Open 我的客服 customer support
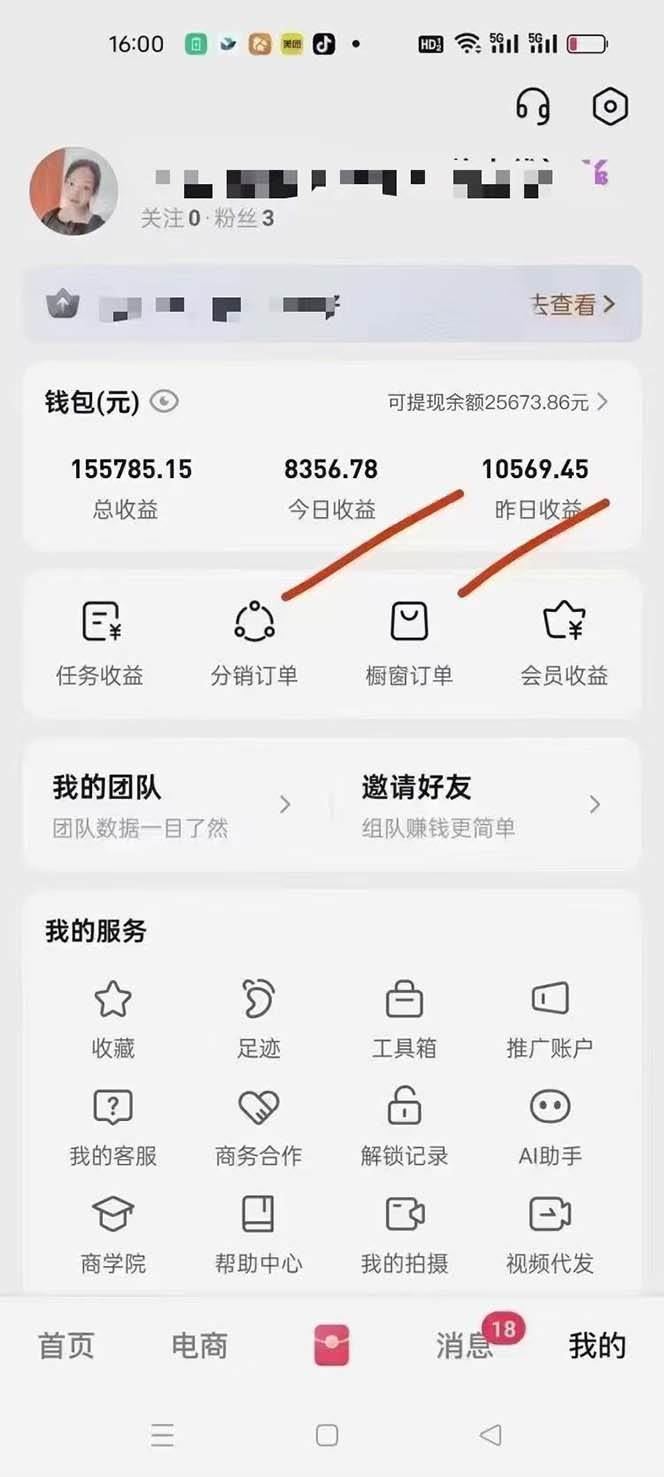Viewport: 664px width, 1477px height. (x=113, y=1126)
